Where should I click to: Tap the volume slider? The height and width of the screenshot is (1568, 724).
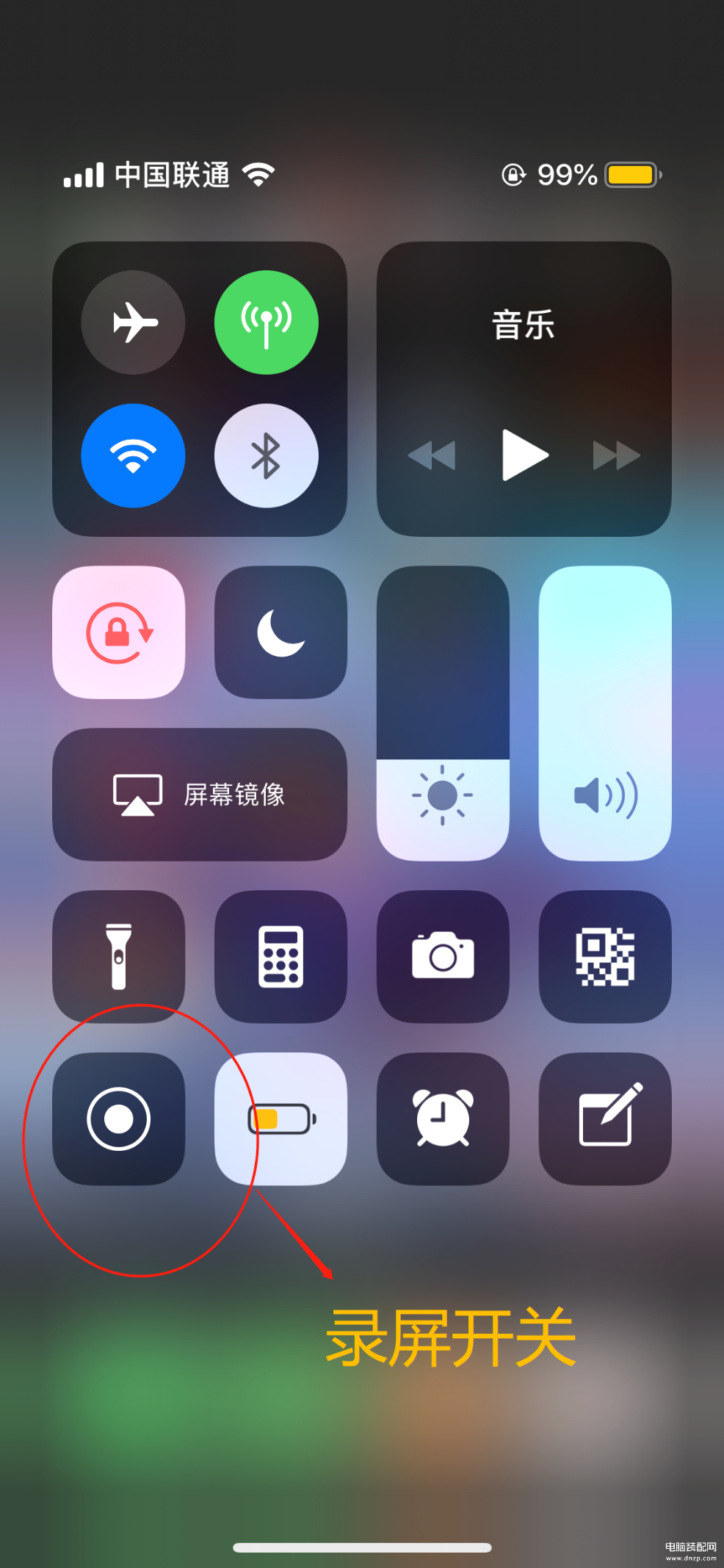(605, 713)
